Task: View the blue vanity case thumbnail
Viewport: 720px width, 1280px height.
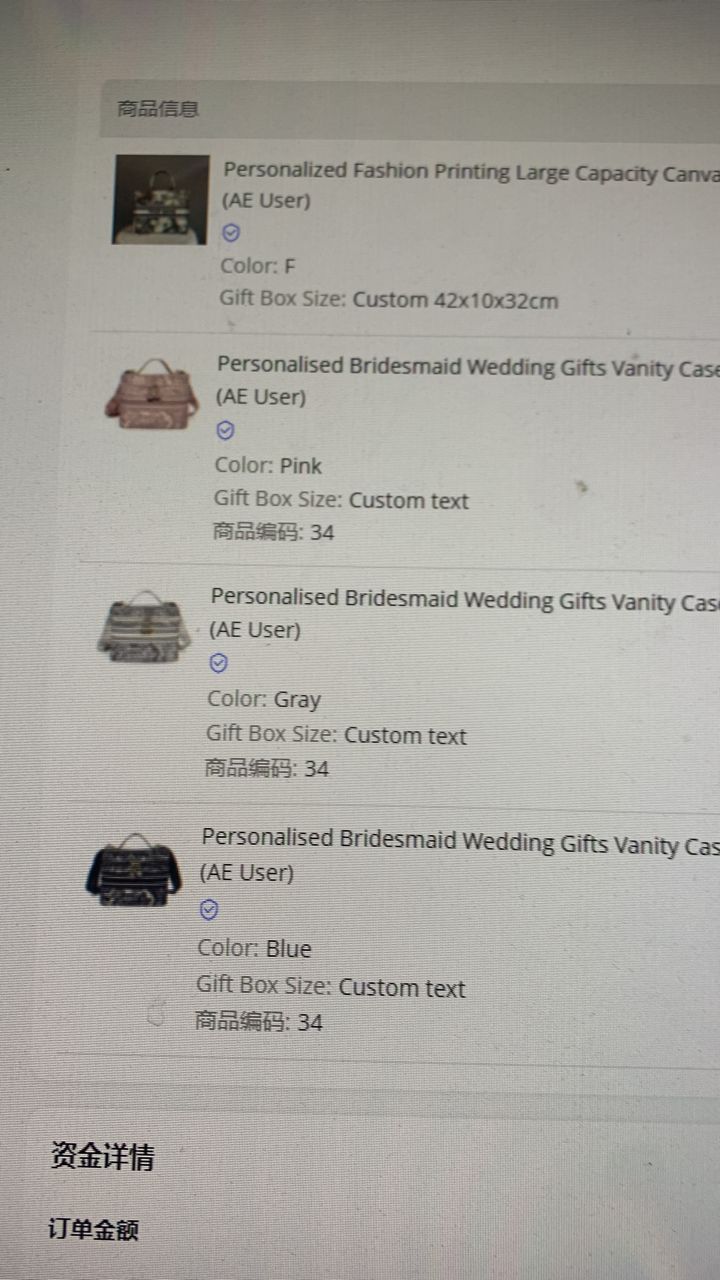Action: click(133, 869)
